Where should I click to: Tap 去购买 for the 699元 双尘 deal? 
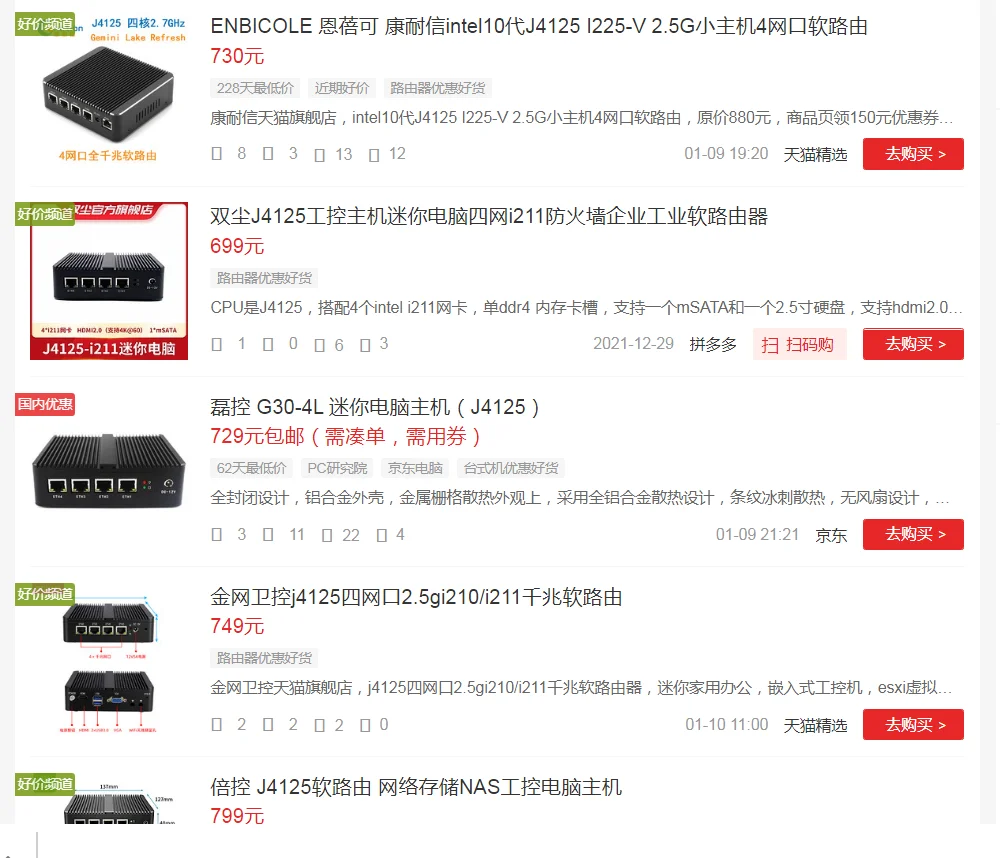[x=912, y=344]
